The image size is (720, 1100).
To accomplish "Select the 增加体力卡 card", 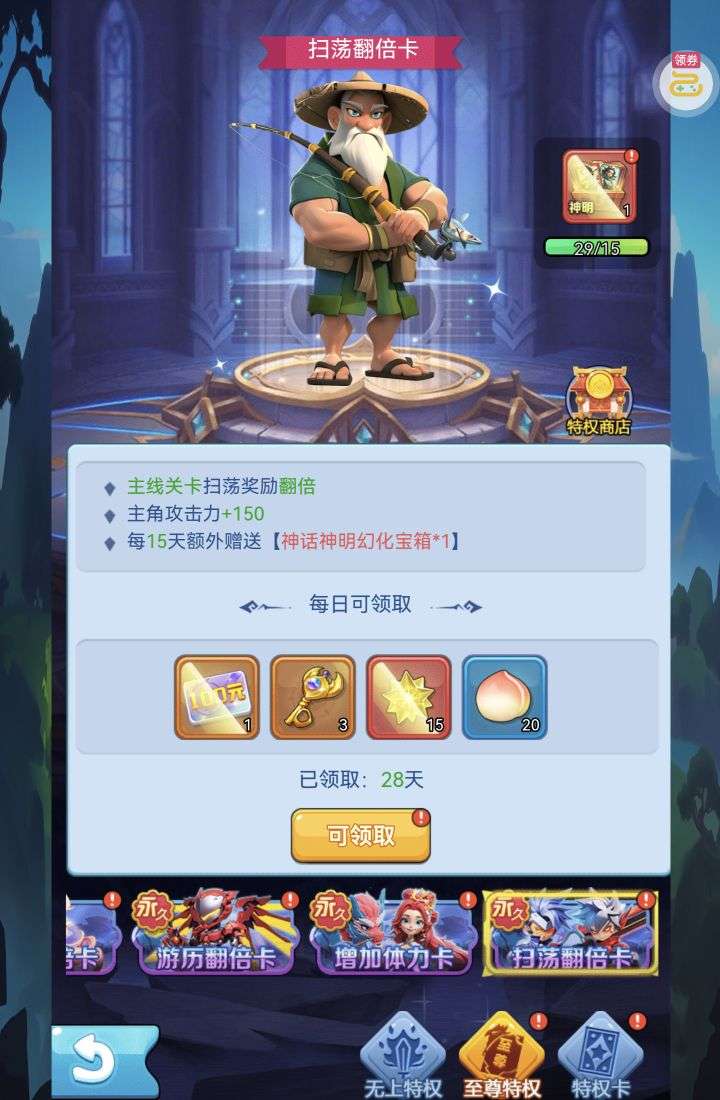I will coord(392,934).
